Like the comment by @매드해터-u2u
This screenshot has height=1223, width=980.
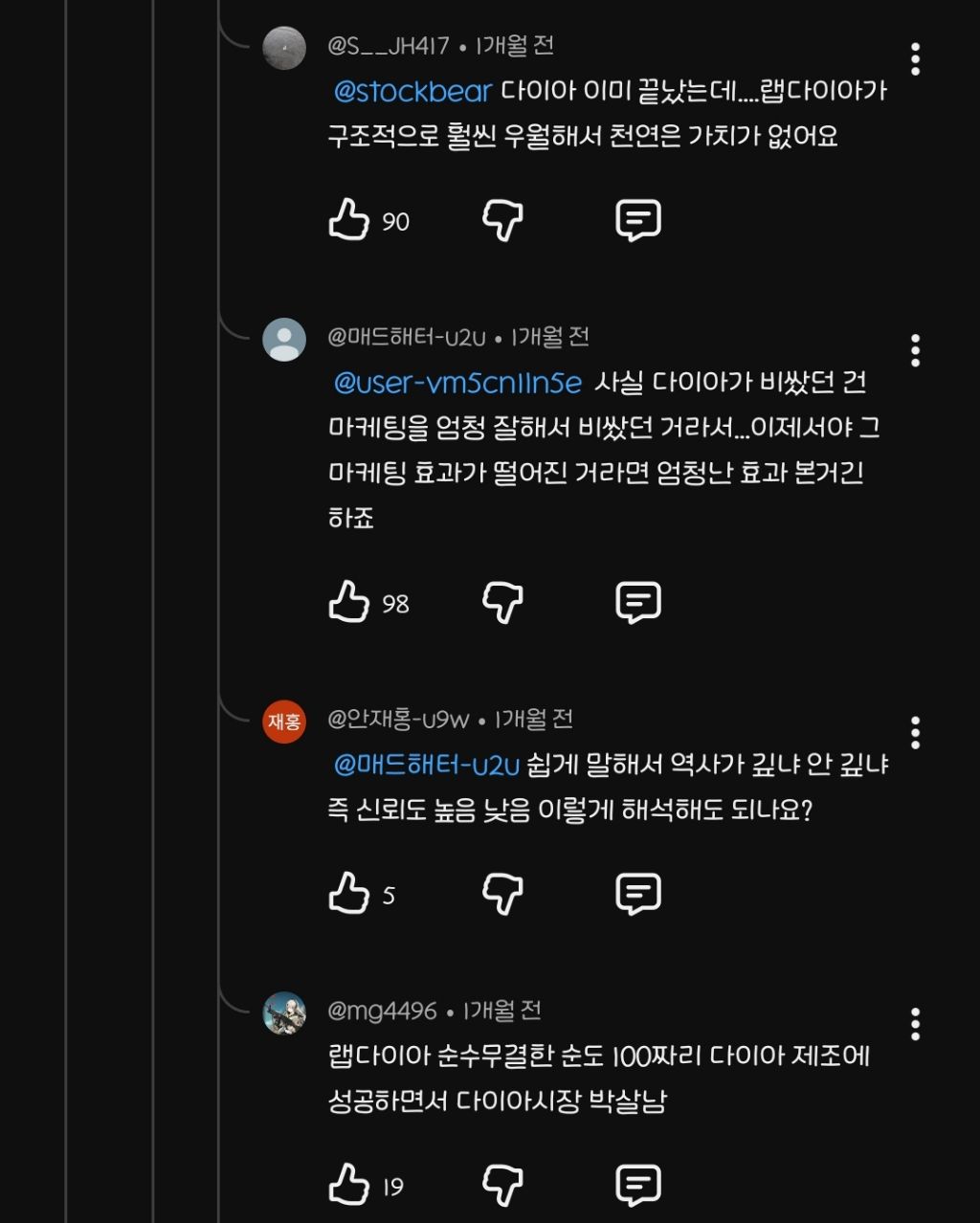click(349, 602)
